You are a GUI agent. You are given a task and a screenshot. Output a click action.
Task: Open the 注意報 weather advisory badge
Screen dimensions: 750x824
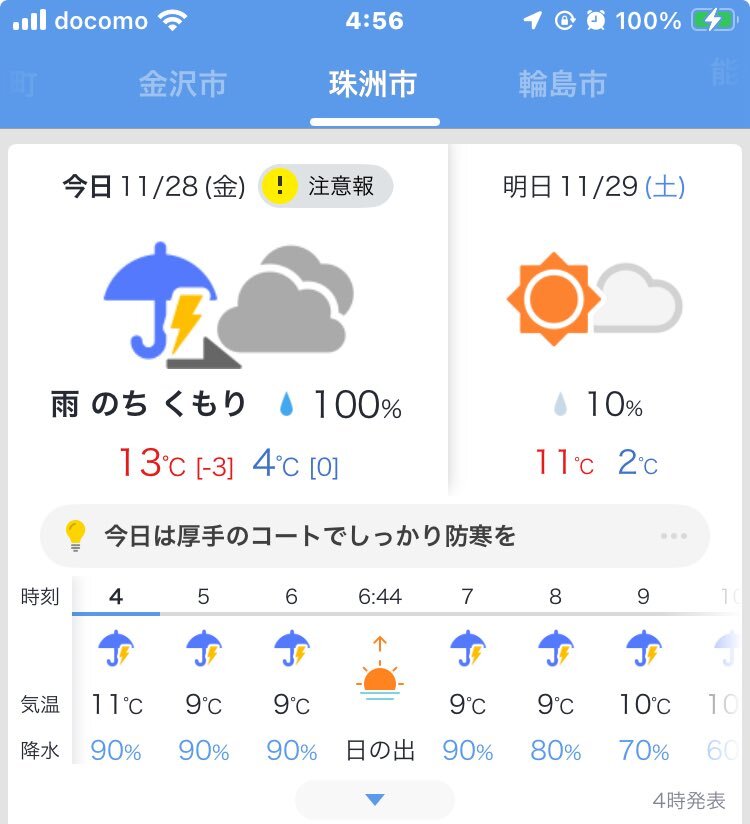[x=326, y=186]
